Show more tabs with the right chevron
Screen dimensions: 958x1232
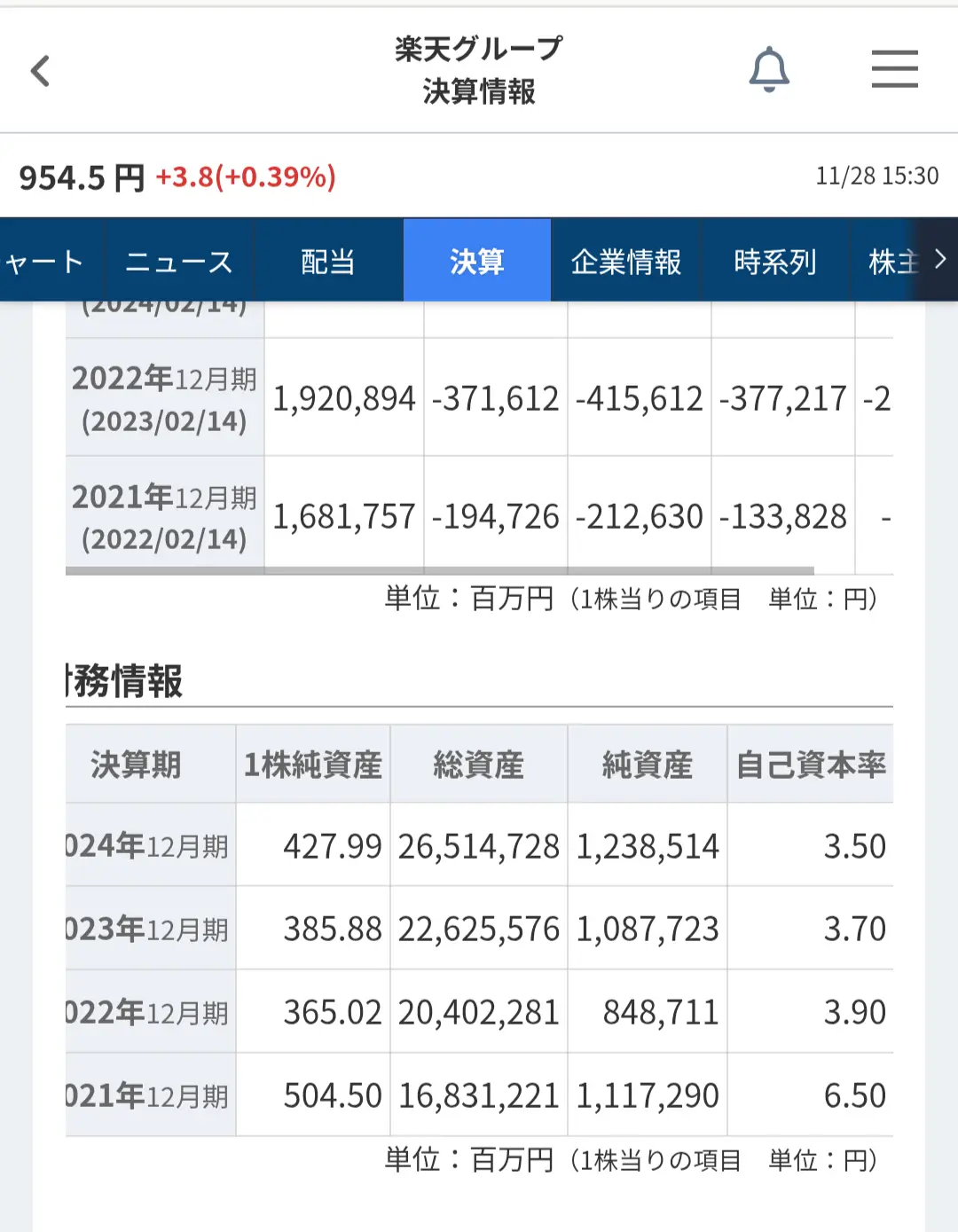click(x=940, y=260)
